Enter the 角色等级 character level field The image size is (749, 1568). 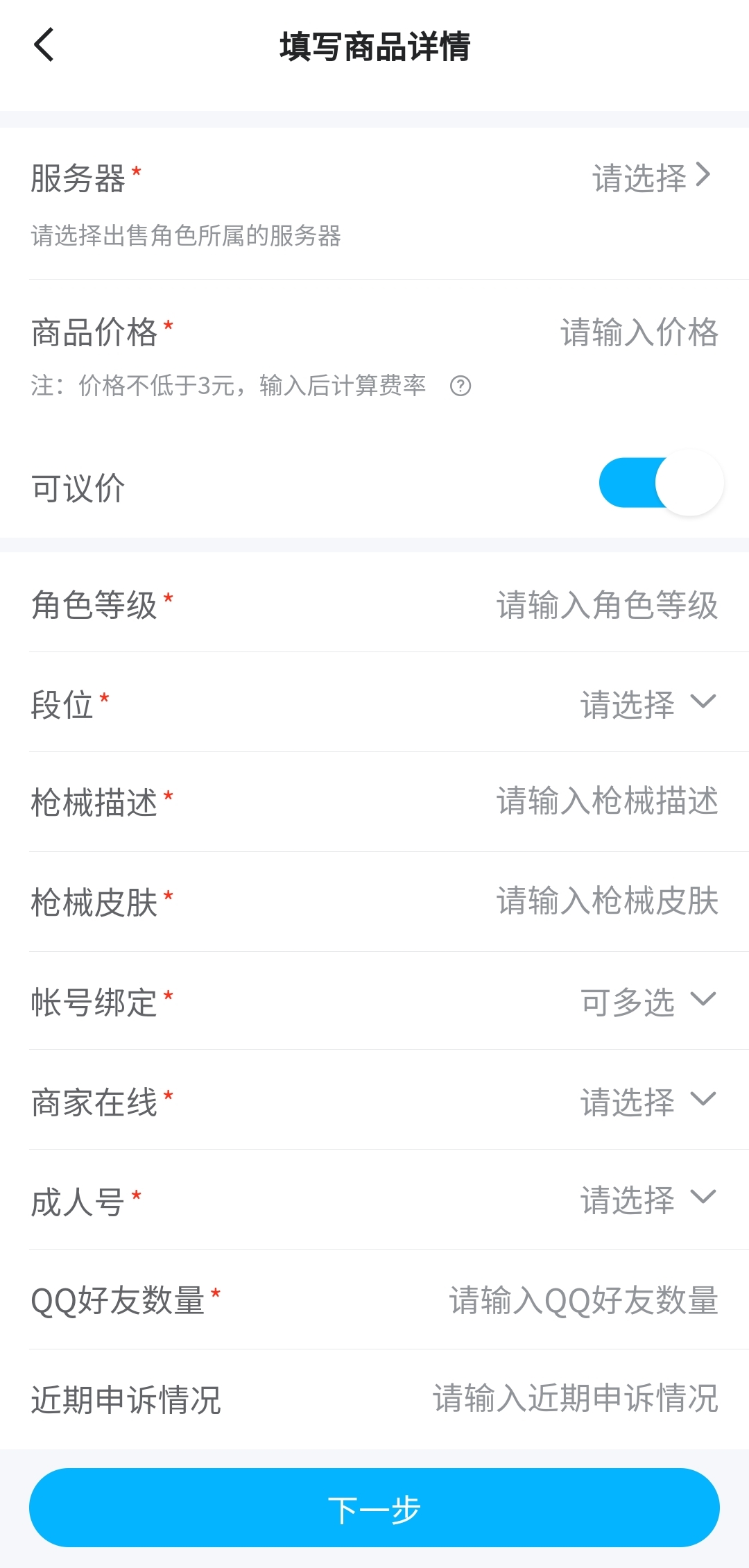pos(607,605)
